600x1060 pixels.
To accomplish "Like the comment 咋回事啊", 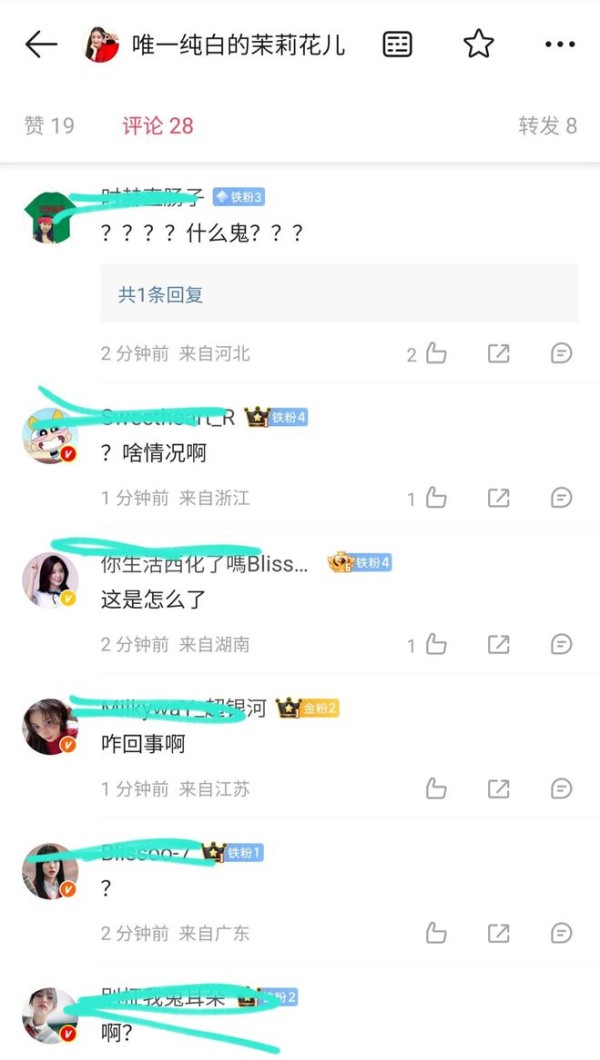I will pyautogui.click(x=436, y=788).
